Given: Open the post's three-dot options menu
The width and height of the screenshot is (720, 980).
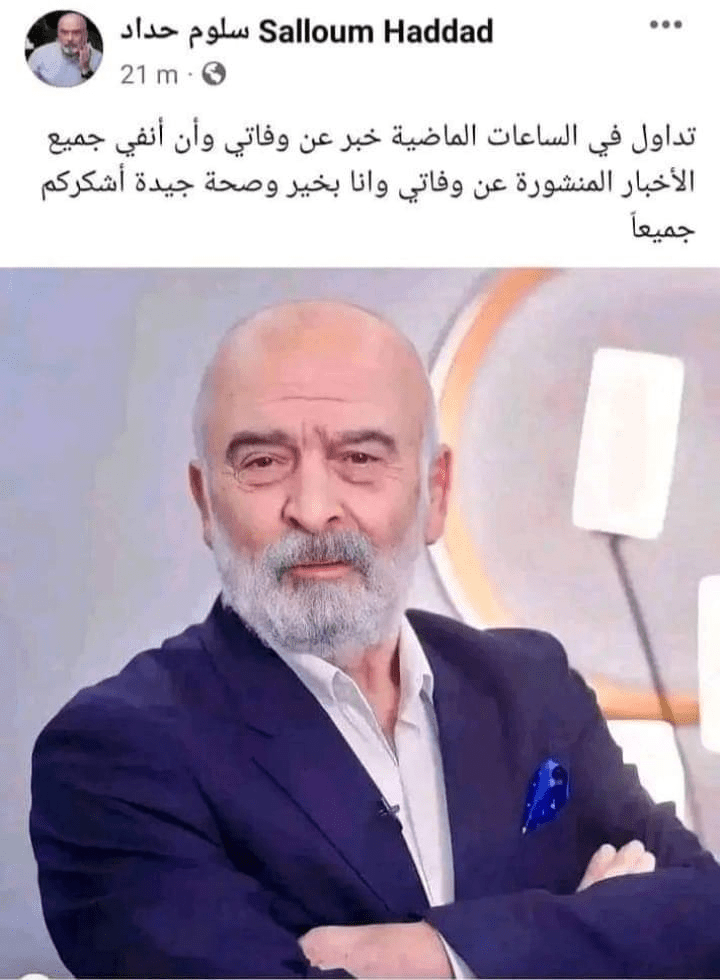Looking at the screenshot, I should [x=665, y=26].
